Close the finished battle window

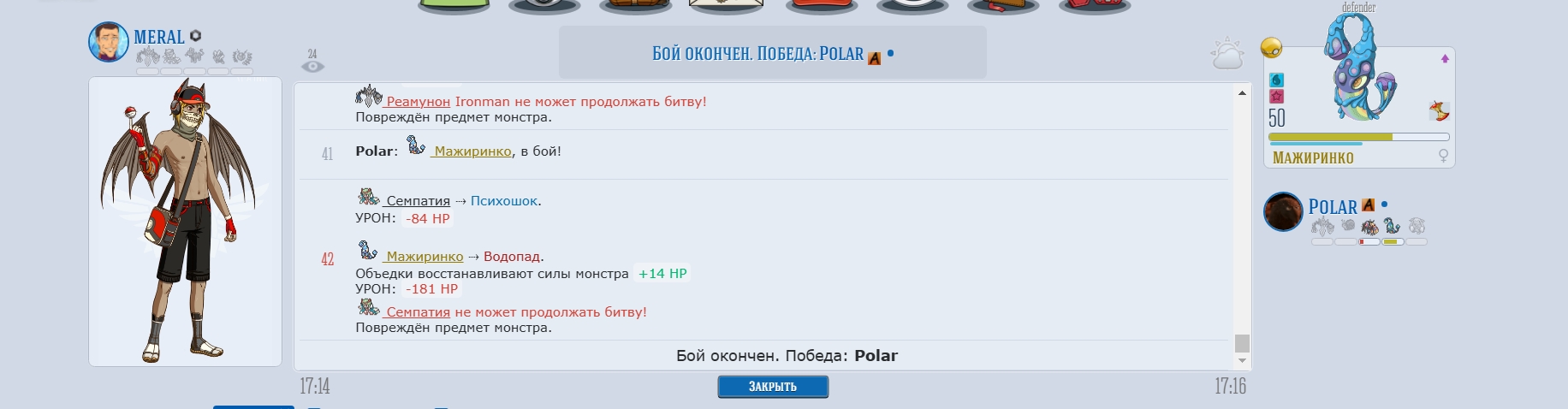click(772, 387)
